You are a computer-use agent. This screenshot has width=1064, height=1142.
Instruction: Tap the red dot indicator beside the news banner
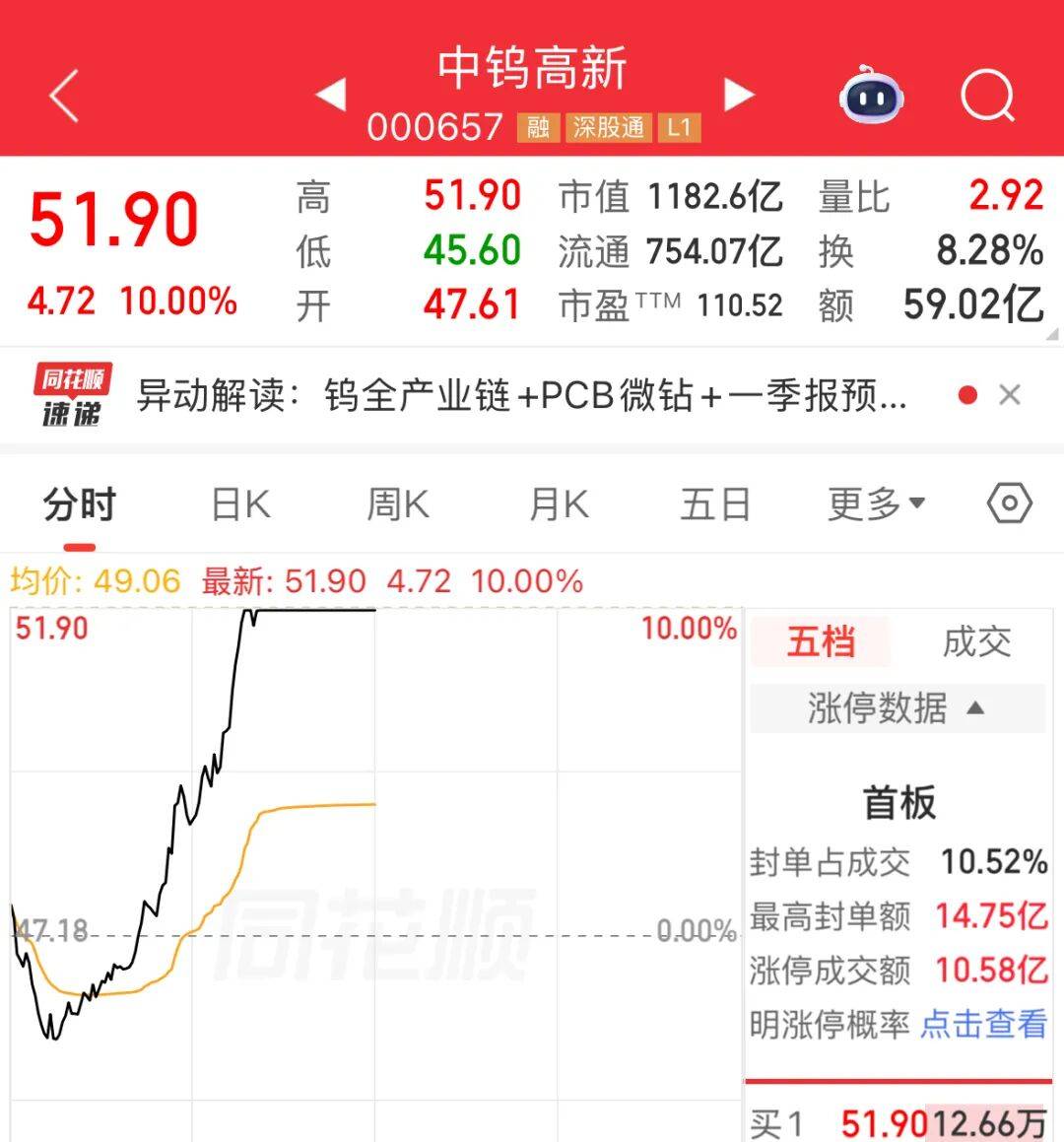[x=967, y=393]
